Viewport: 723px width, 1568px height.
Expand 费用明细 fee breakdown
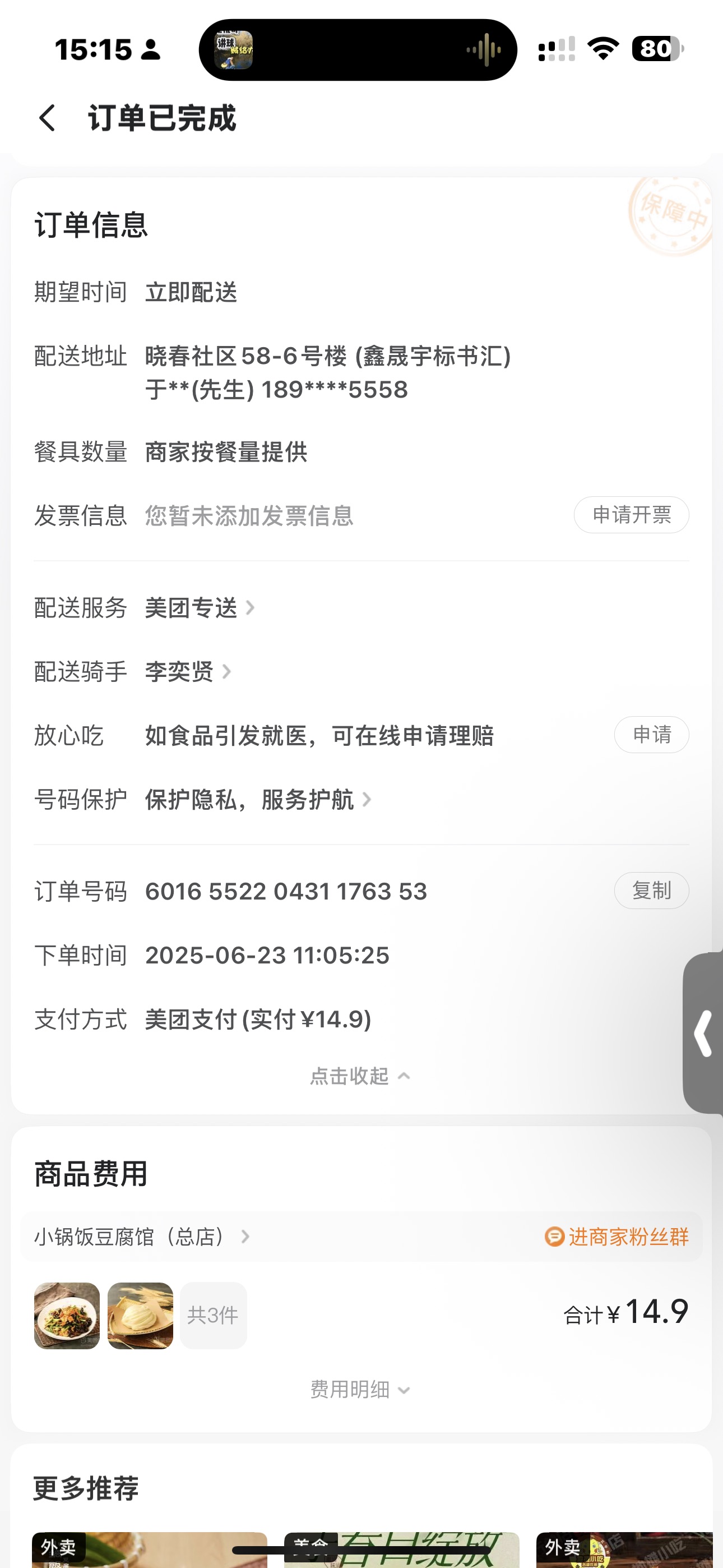(360, 1390)
